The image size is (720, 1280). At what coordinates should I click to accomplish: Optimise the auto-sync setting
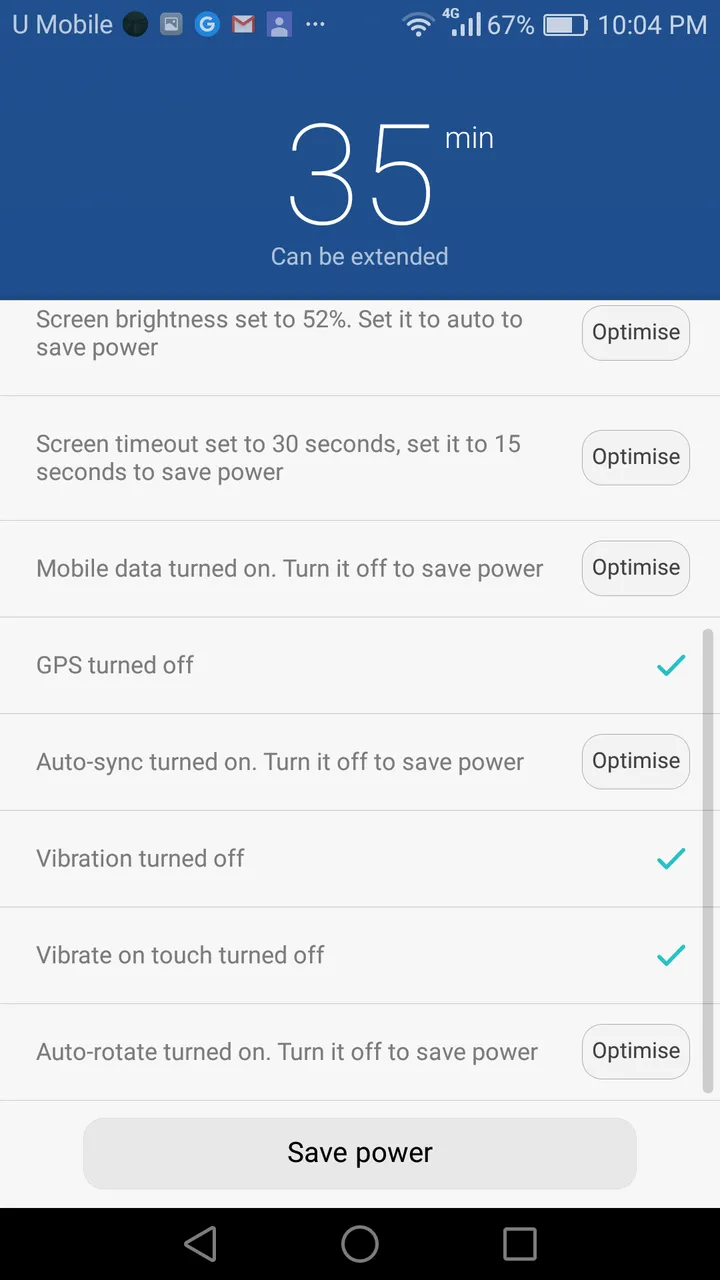pyautogui.click(x=635, y=761)
